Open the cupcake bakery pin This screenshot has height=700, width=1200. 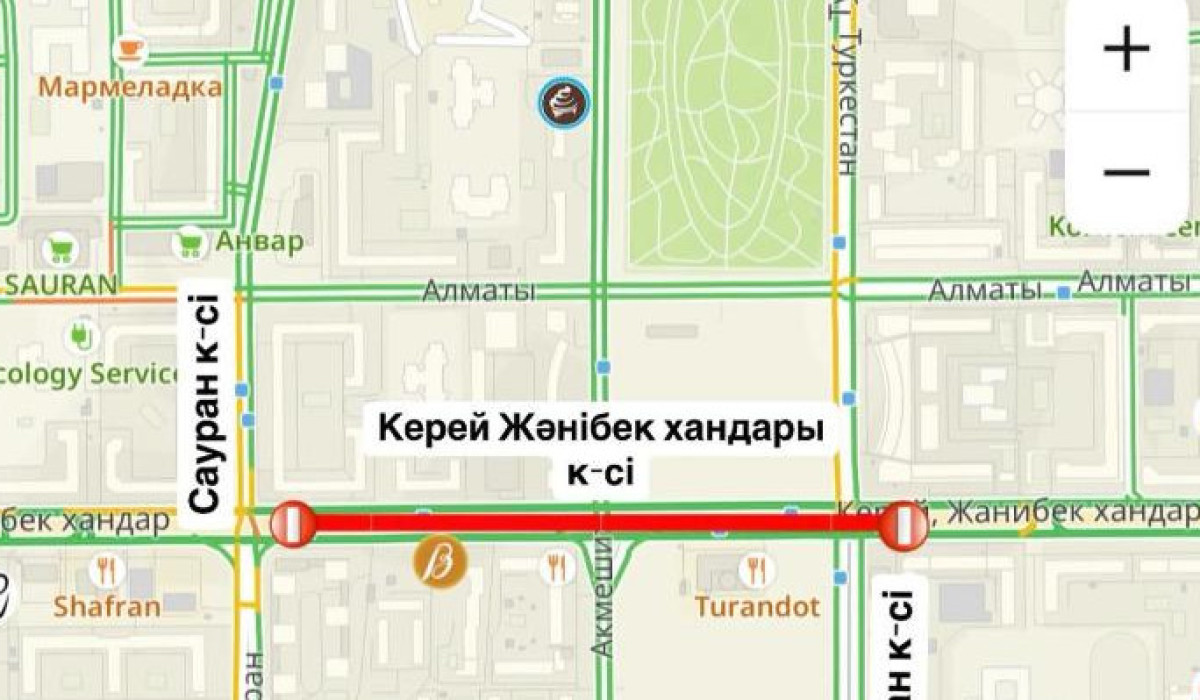coord(564,103)
